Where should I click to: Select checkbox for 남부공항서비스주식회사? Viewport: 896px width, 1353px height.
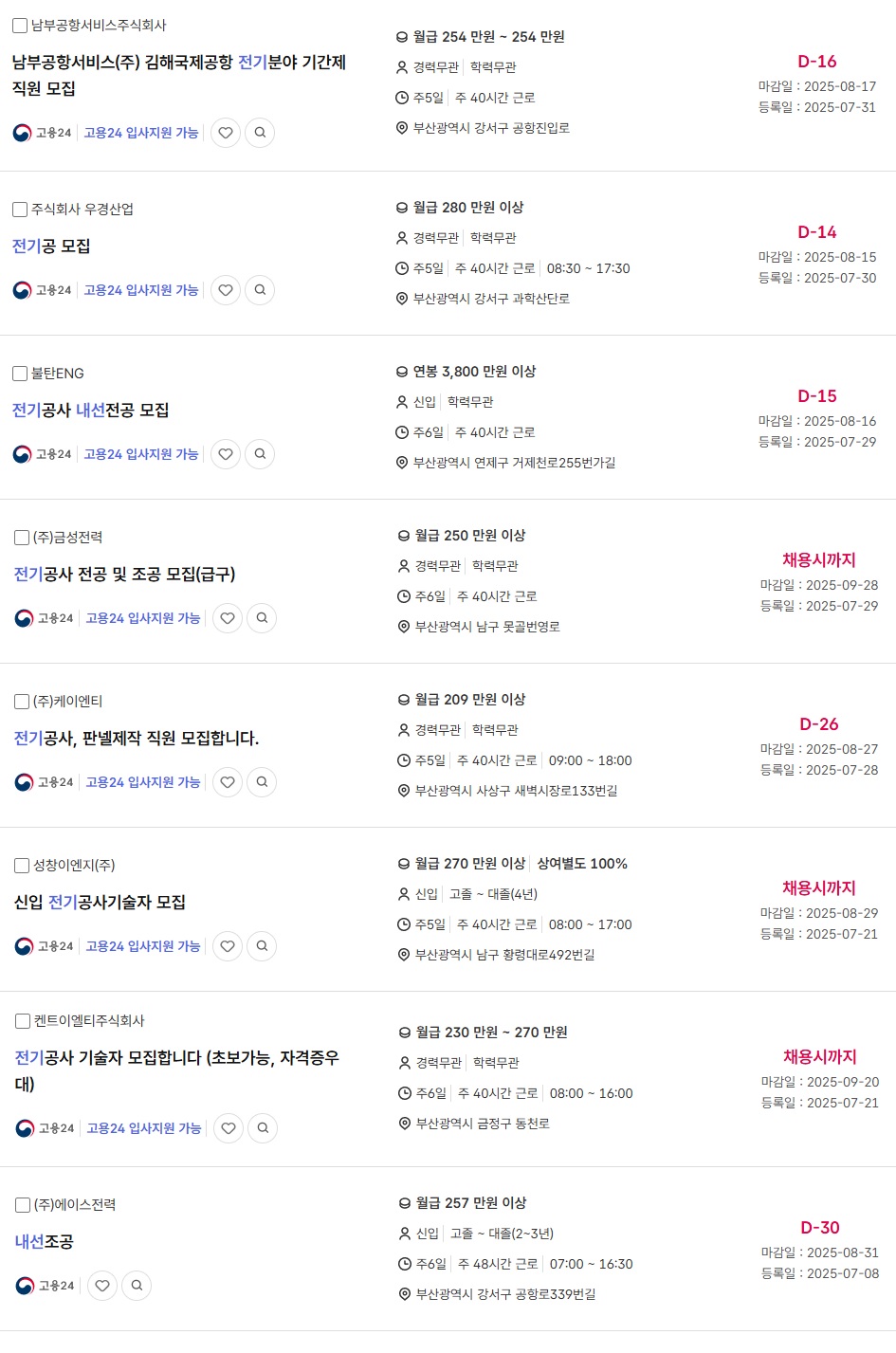coord(20,26)
